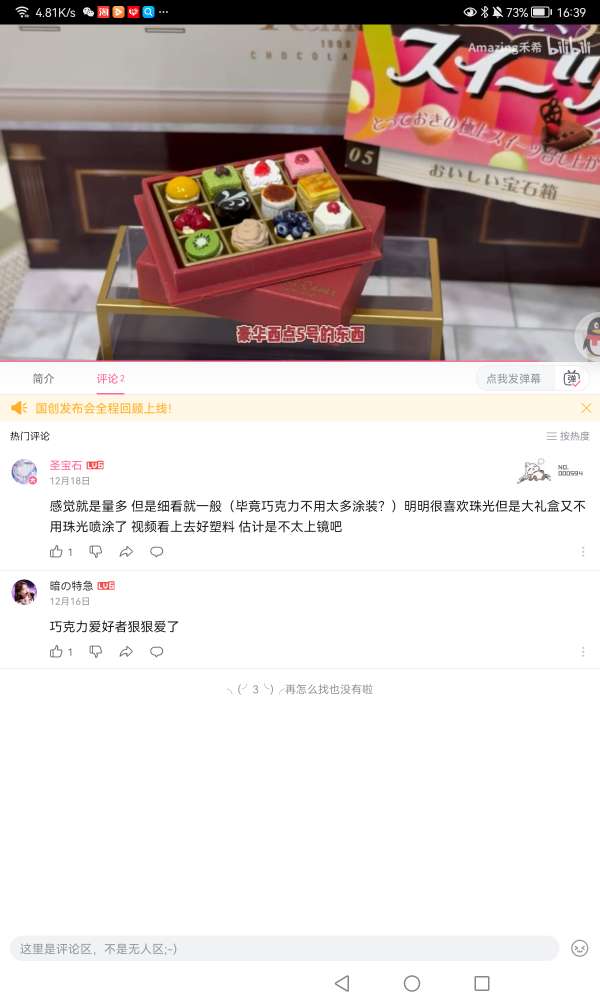This screenshot has height=1000, width=600.
Task: Change comment sorting via 按热度
Action: (567, 436)
